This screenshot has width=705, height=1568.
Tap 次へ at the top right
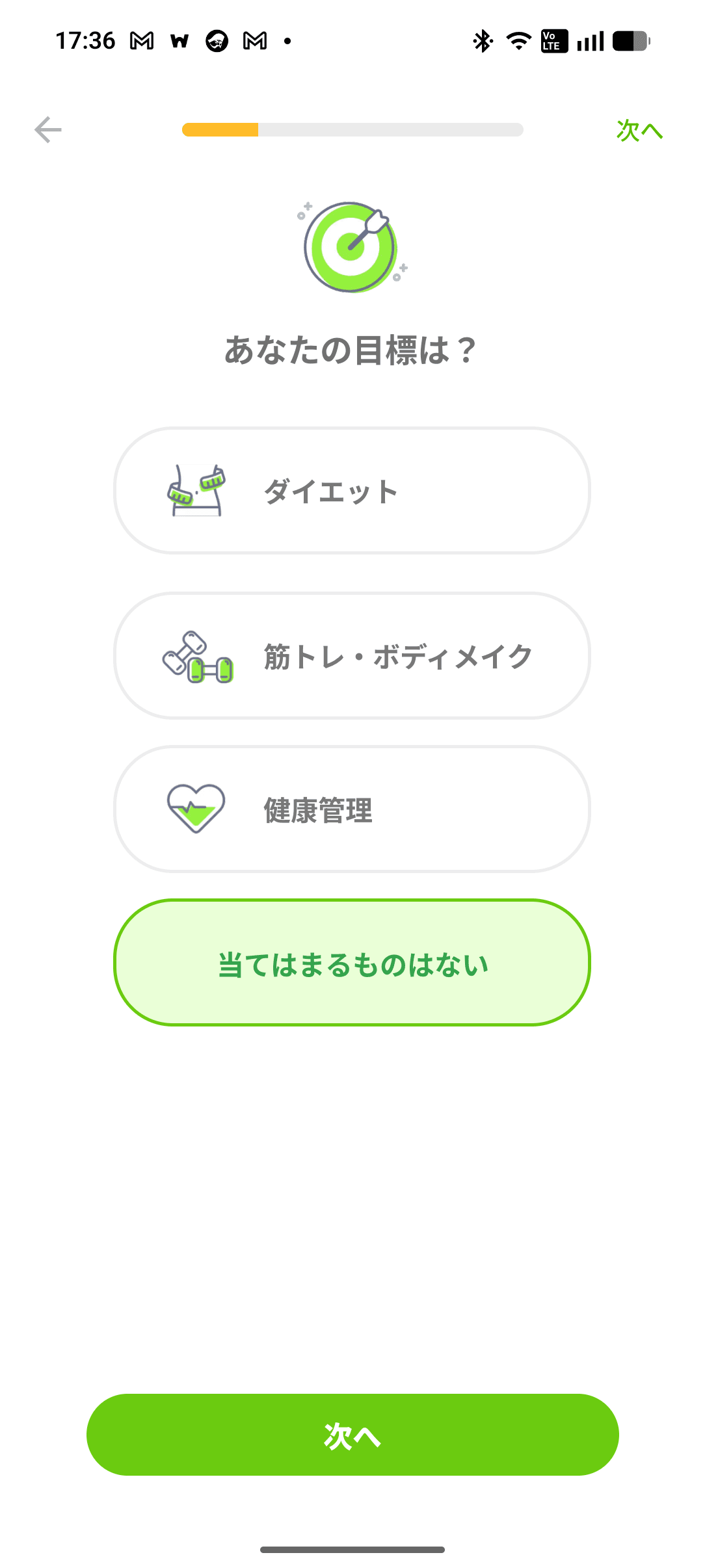click(639, 130)
